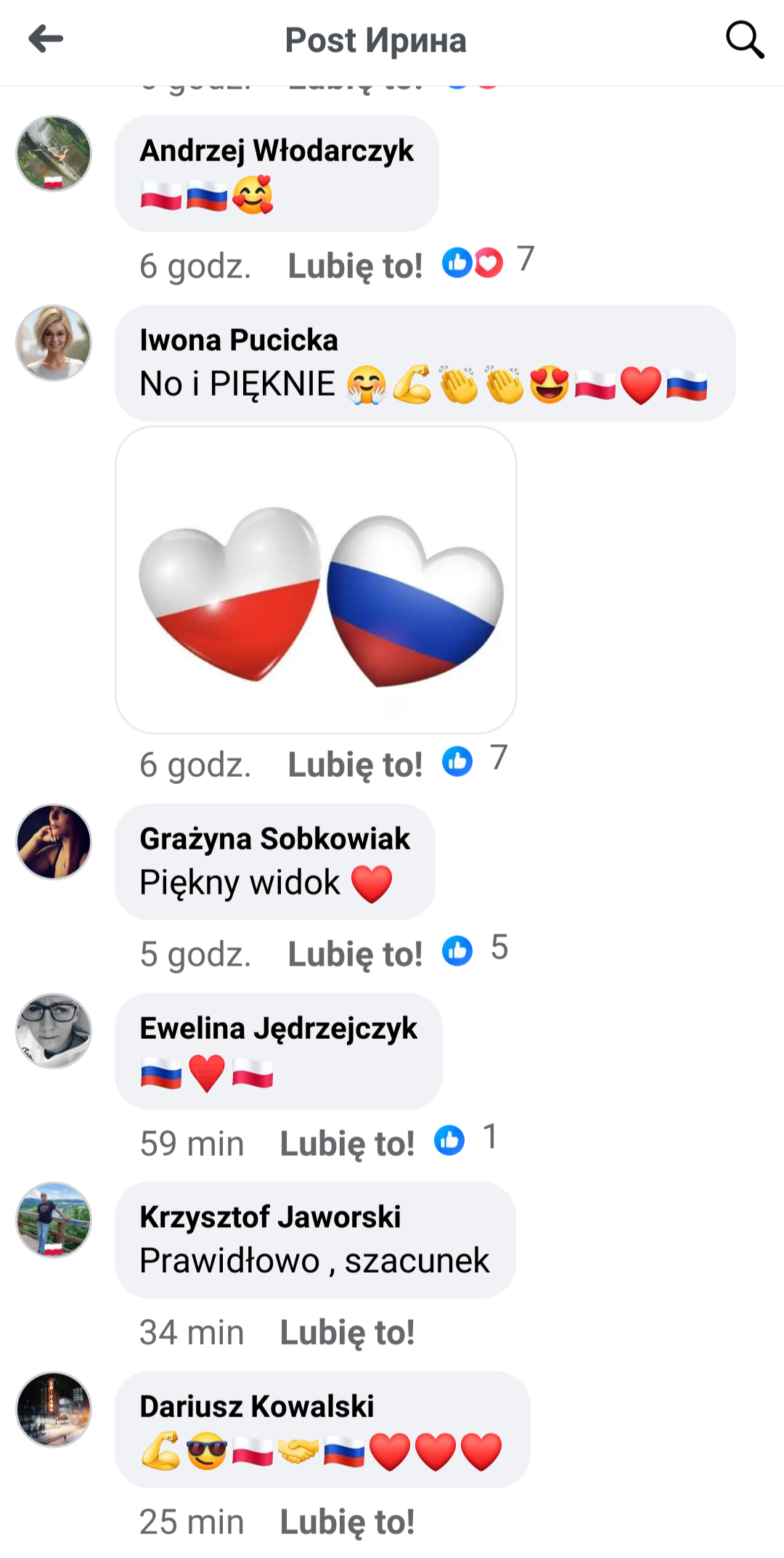
Task: Open Iwona Pucicka's profile name
Action: coord(239,340)
